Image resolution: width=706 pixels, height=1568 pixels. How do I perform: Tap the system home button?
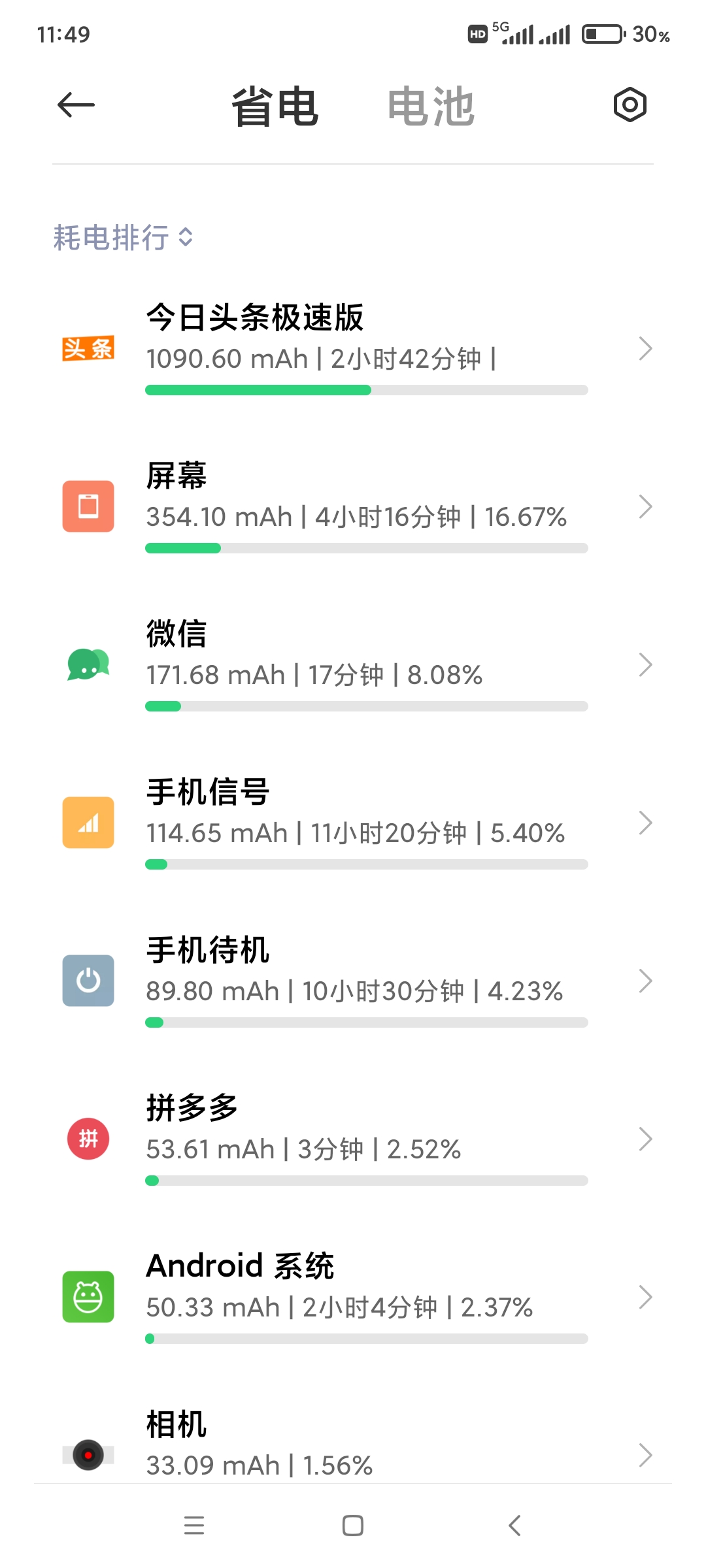pos(353,1526)
